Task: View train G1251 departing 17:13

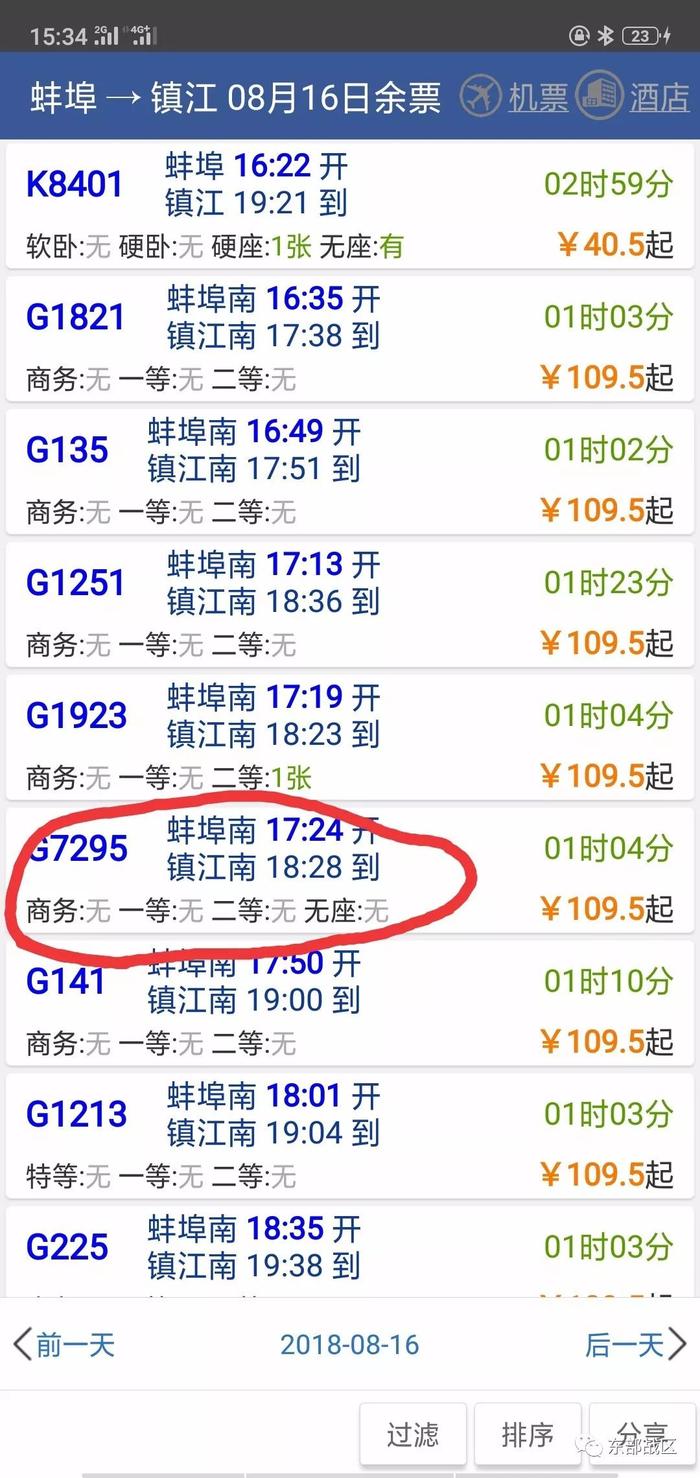Action: coord(350,604)
